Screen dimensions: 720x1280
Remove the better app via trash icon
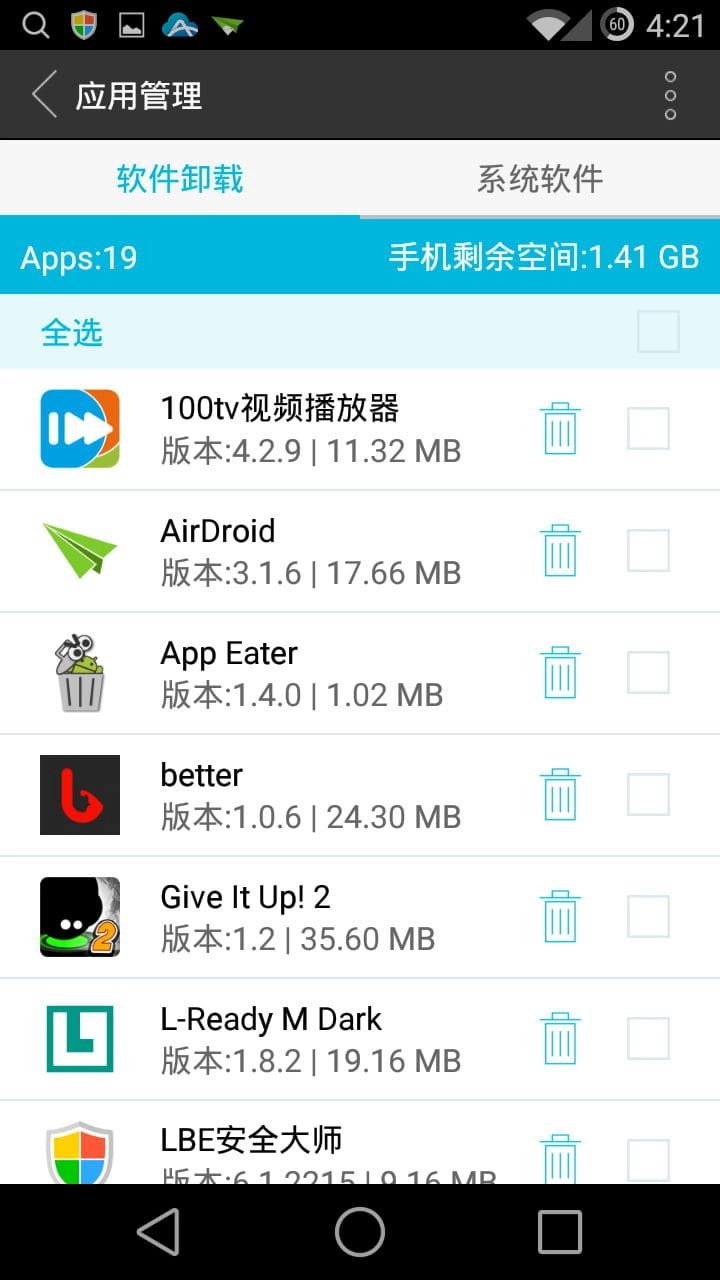[x=560, y=795]
